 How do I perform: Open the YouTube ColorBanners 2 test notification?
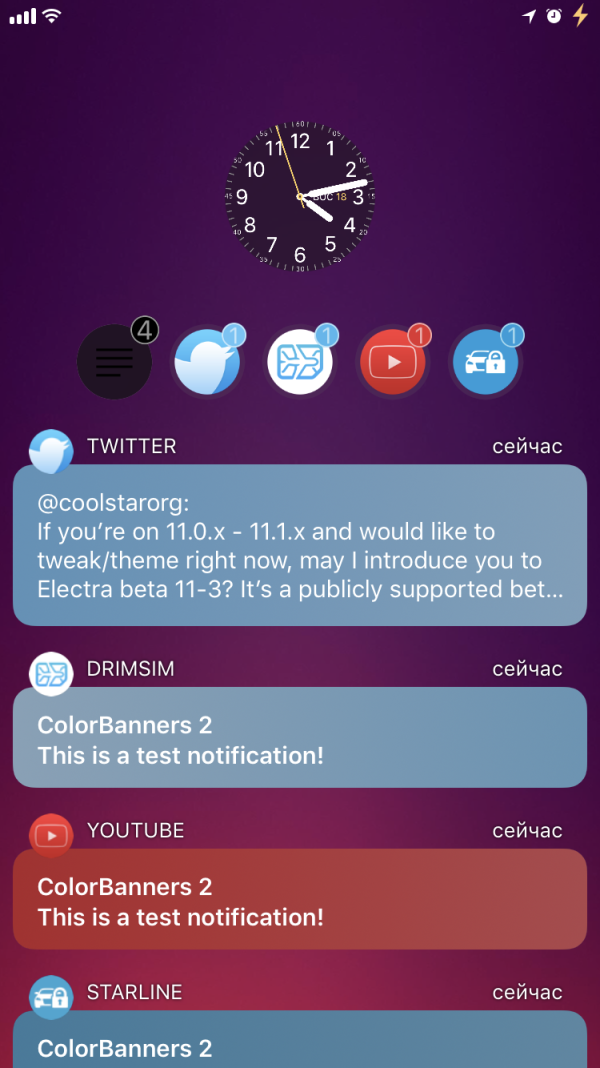[x=299, y=900]
